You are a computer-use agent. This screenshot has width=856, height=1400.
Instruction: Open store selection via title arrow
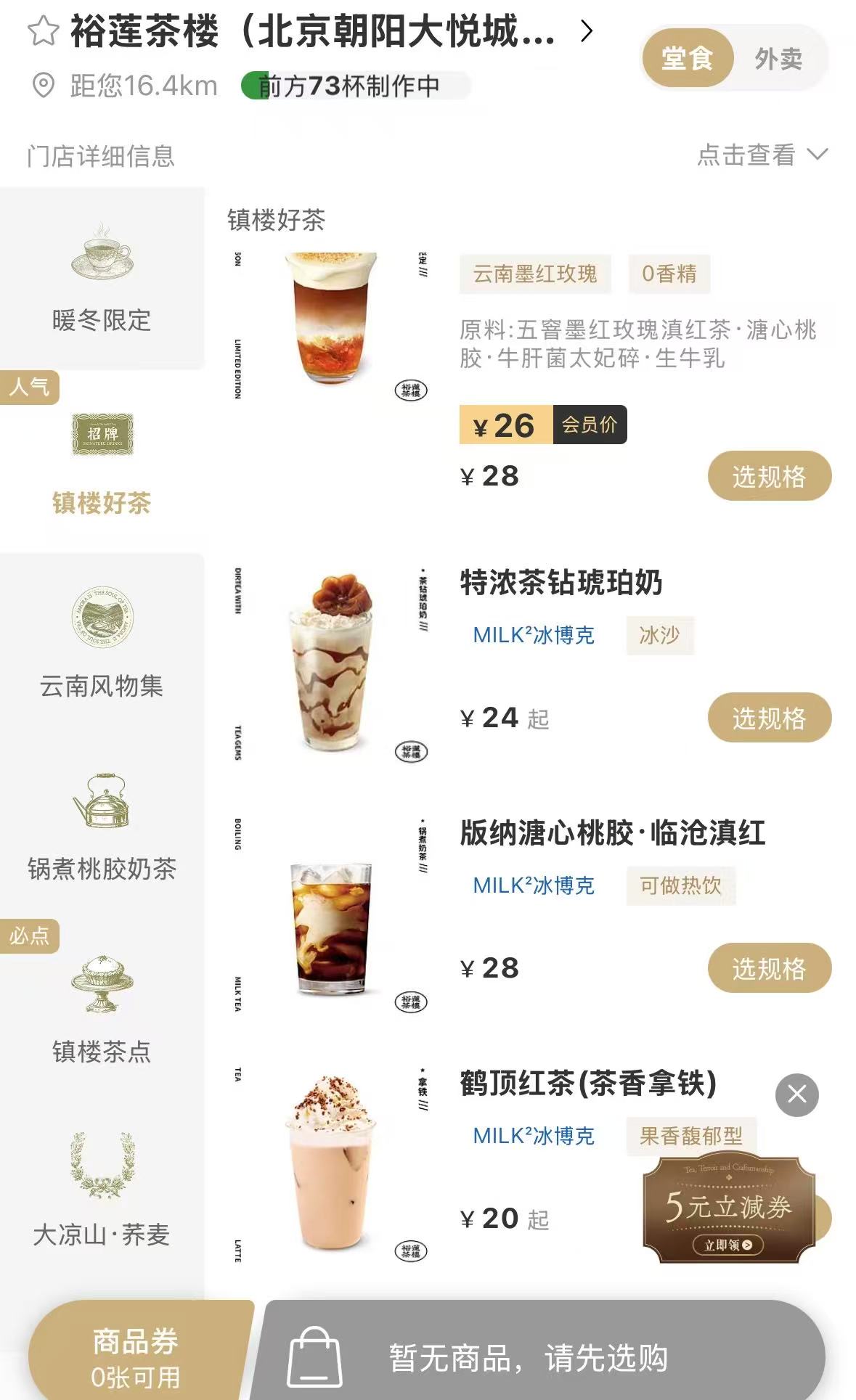click(587, 31)
